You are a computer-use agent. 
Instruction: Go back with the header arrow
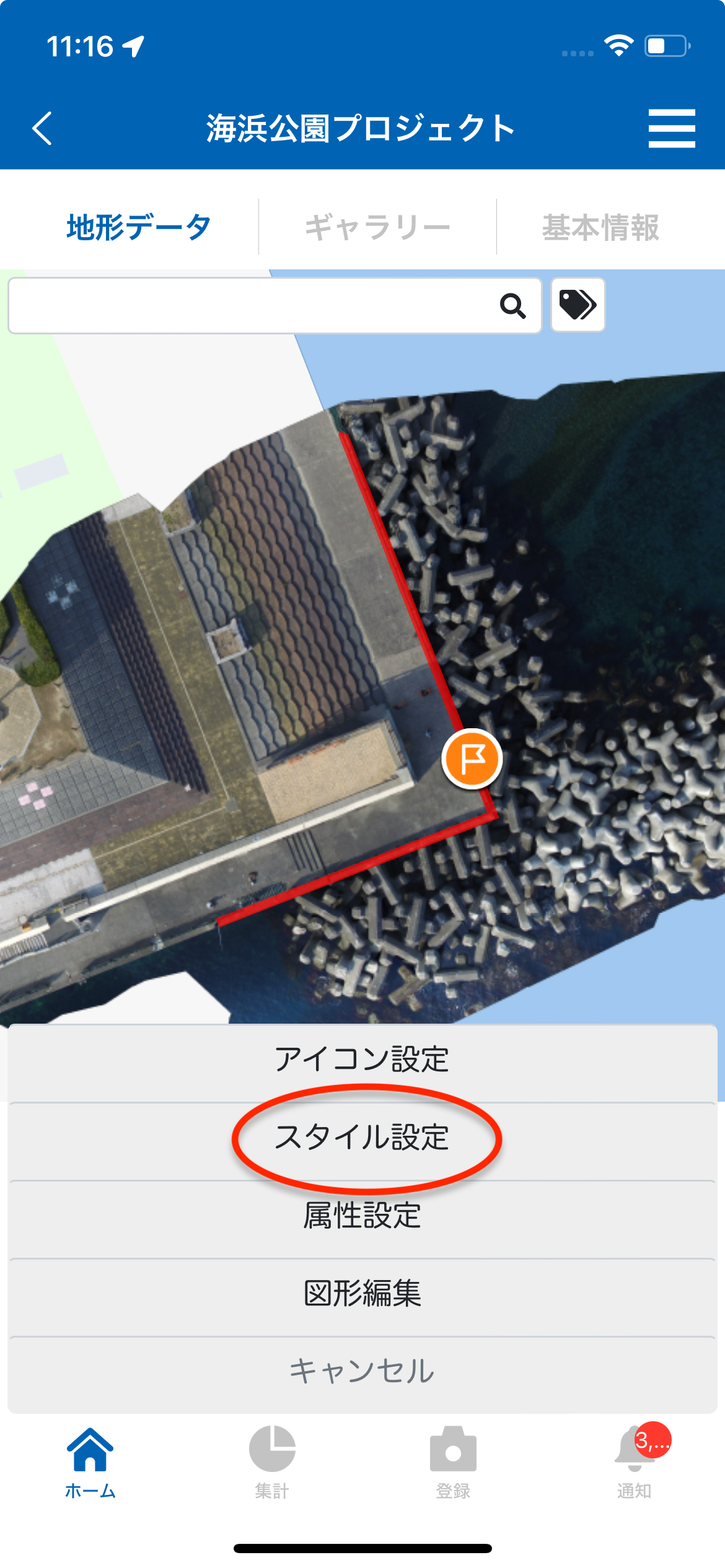[x=42, y=128]
